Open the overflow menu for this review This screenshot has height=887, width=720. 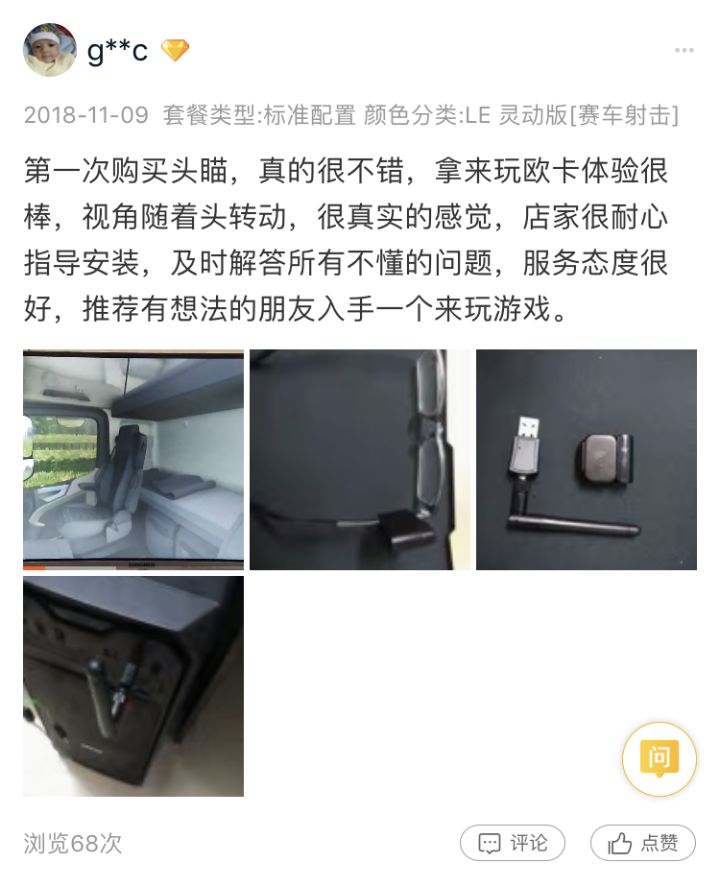click(x=683, y=51)
